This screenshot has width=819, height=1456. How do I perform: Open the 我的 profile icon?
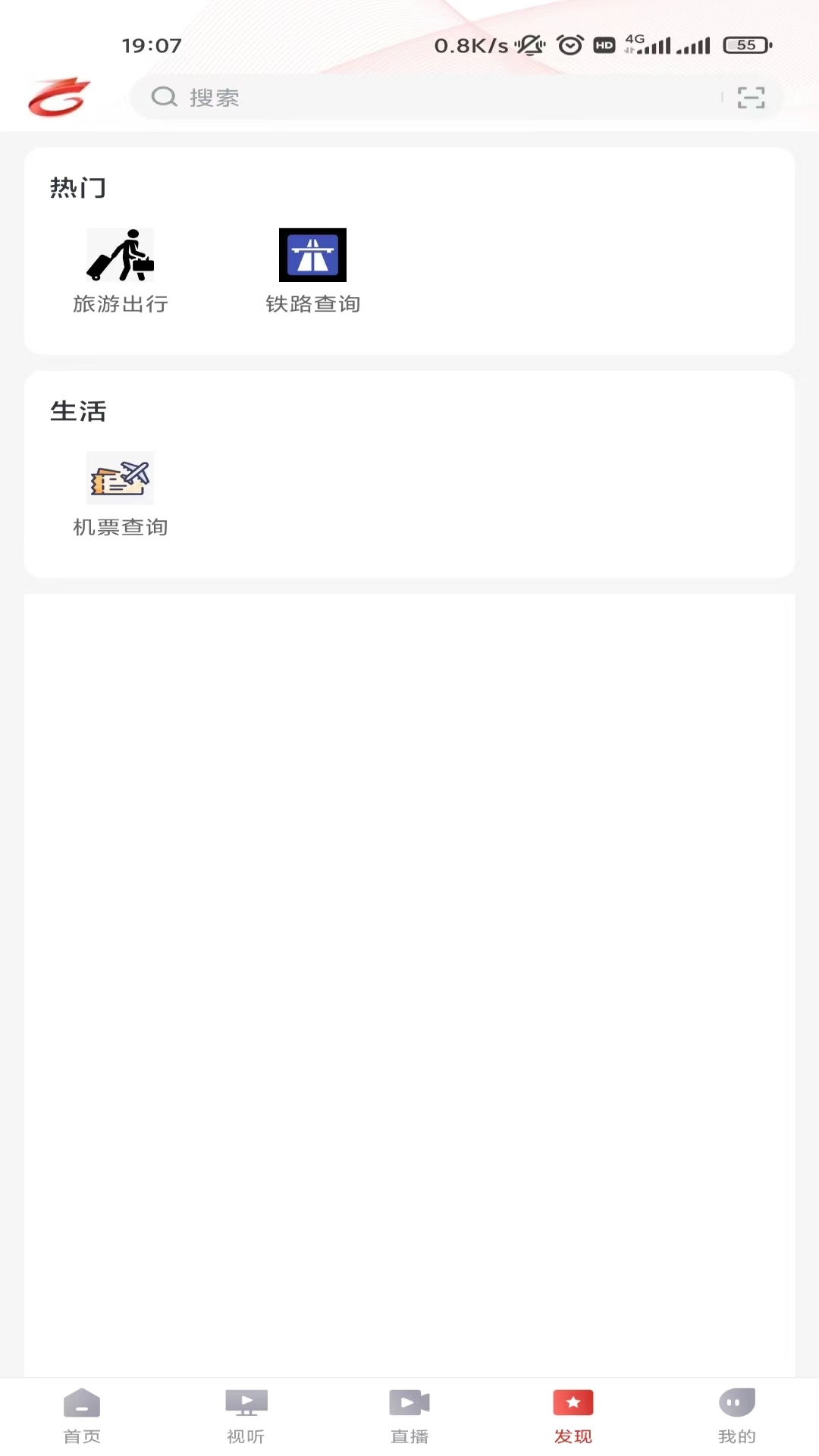pyautogui.click(x=736, y=1403)
